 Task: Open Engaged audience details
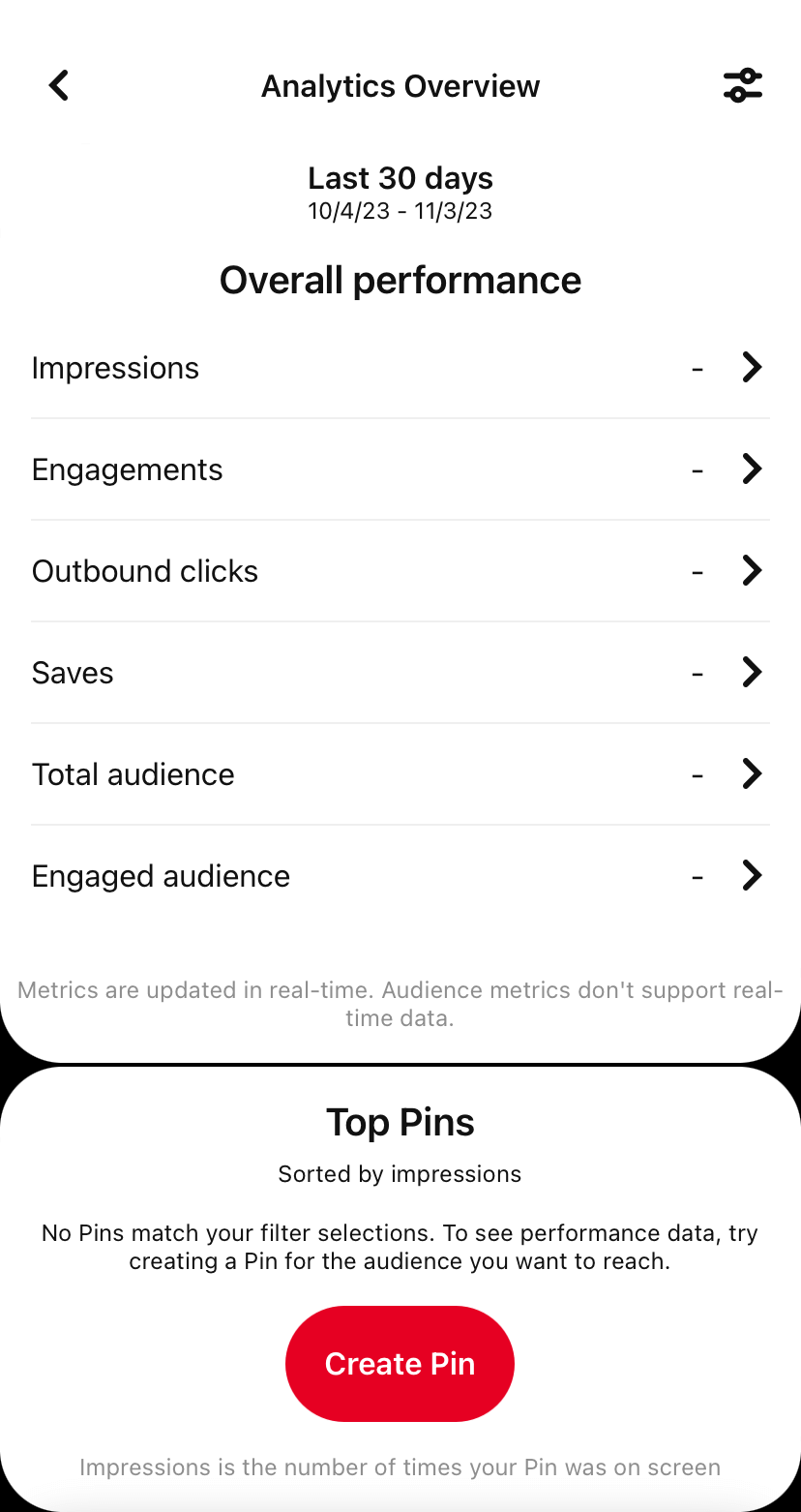(752, 875)
